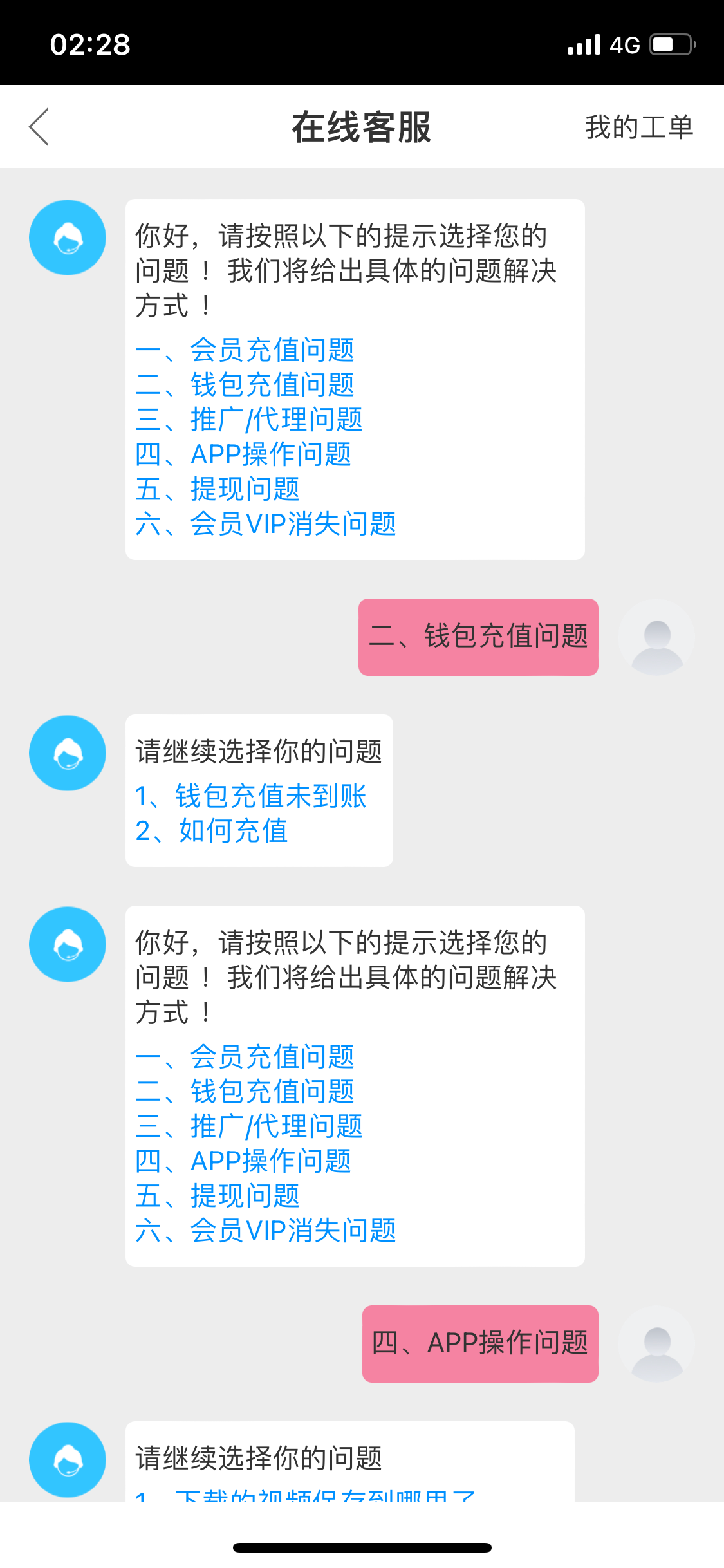This screenshot has height=1568, width=724.
Task: Choose 三、推广/代理问题 in the first message
Action: 248,420
